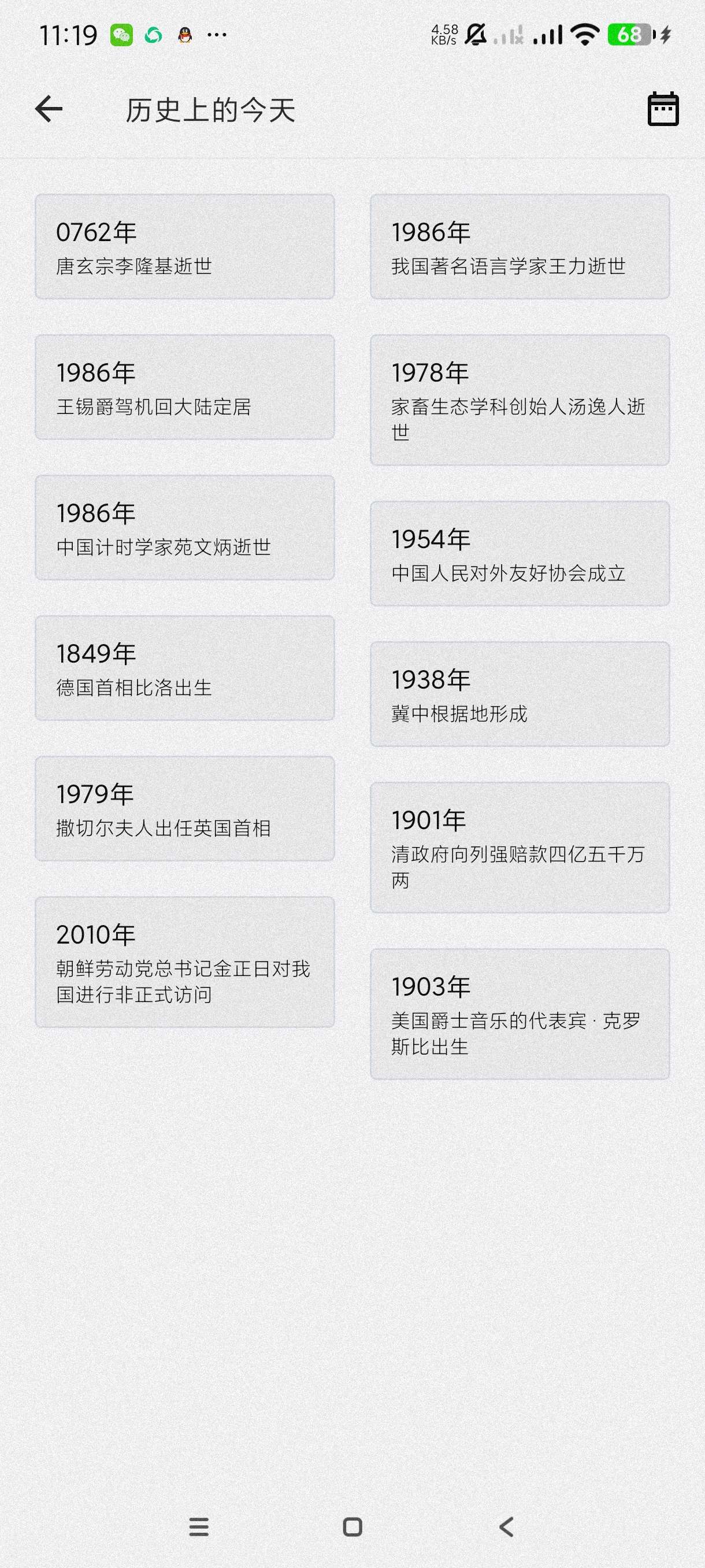Go back using the top-left arrow
The height and width of the screenshot is (1568, 705).
[x=49, y=110]
